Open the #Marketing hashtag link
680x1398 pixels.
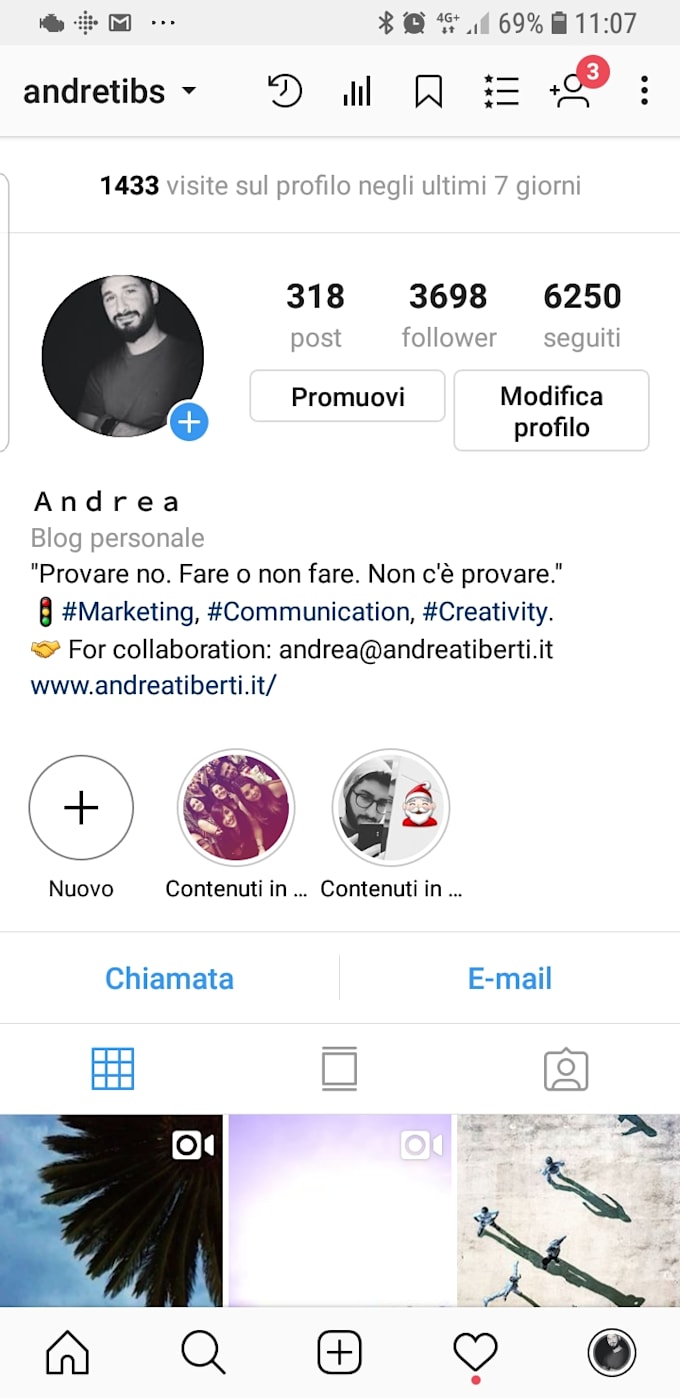pyautogui.click(x=128, y=611)
